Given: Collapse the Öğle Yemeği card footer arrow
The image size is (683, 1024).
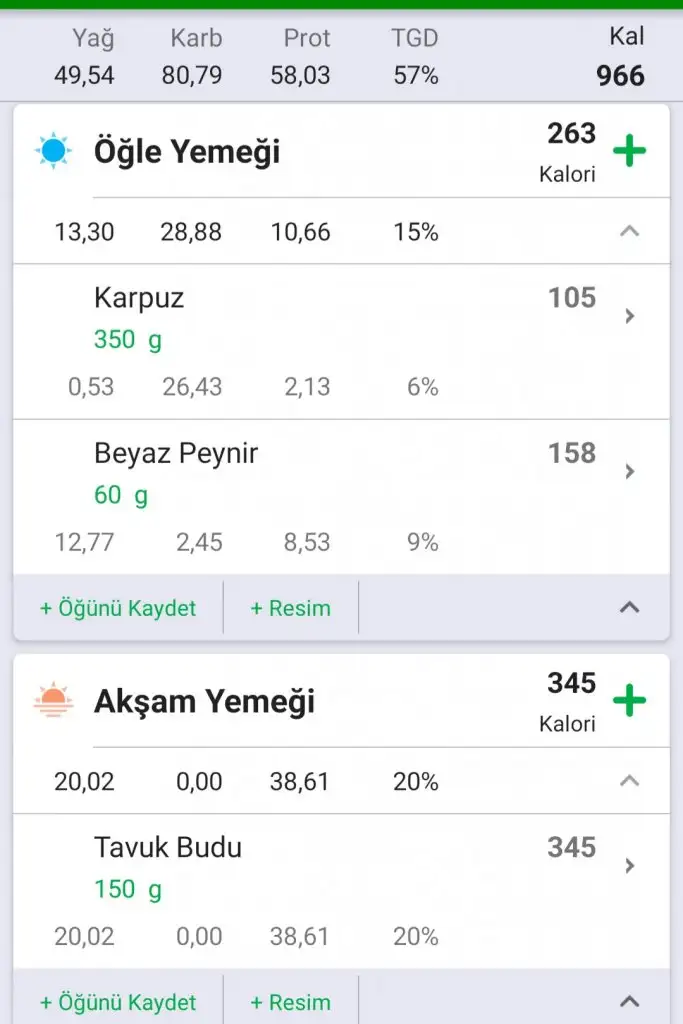Looking at the screenshot, I should (629, 607).
